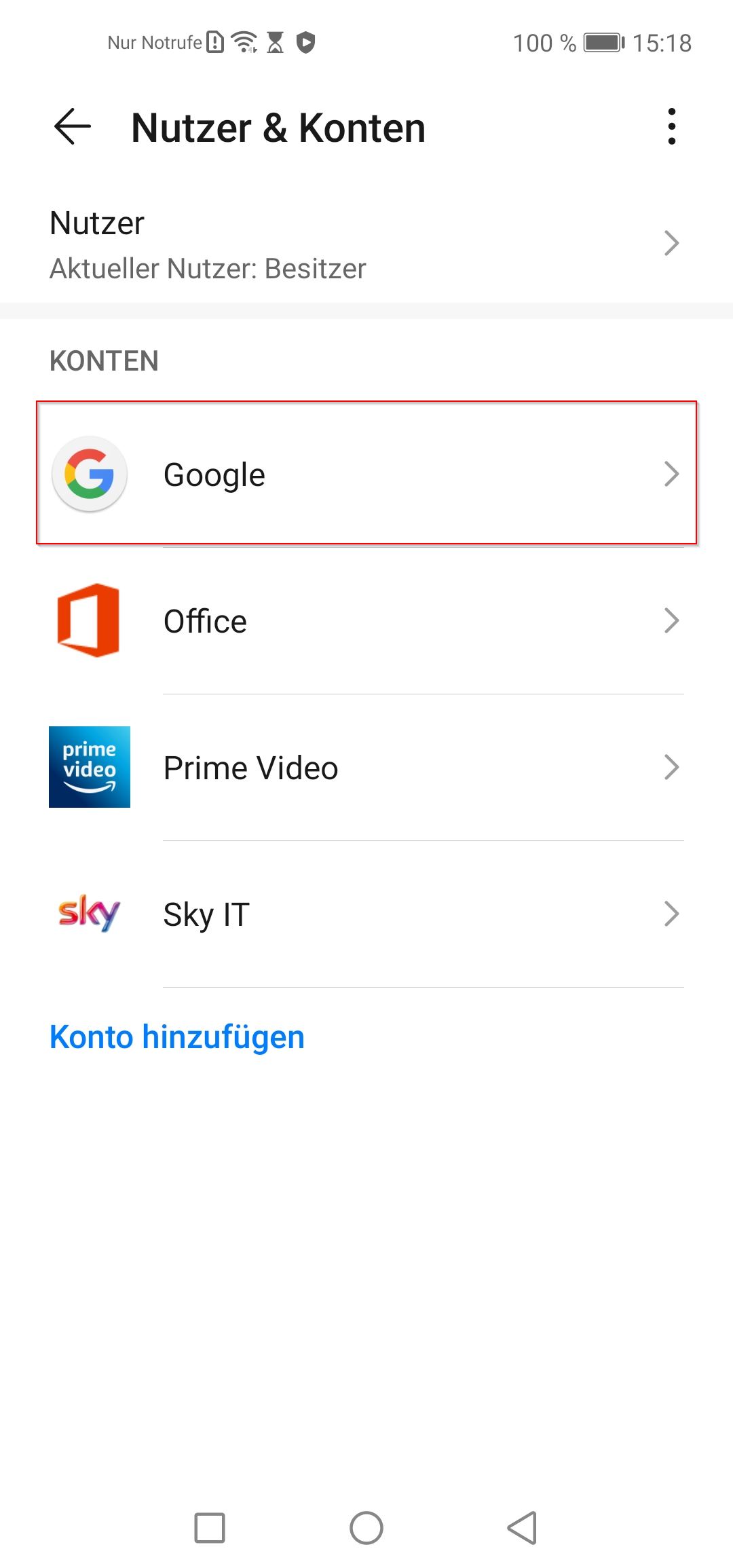View the Sky IT account
The width and height of the screenshot is (733, 1568).
pyautogui.click(x=366, y=914)
